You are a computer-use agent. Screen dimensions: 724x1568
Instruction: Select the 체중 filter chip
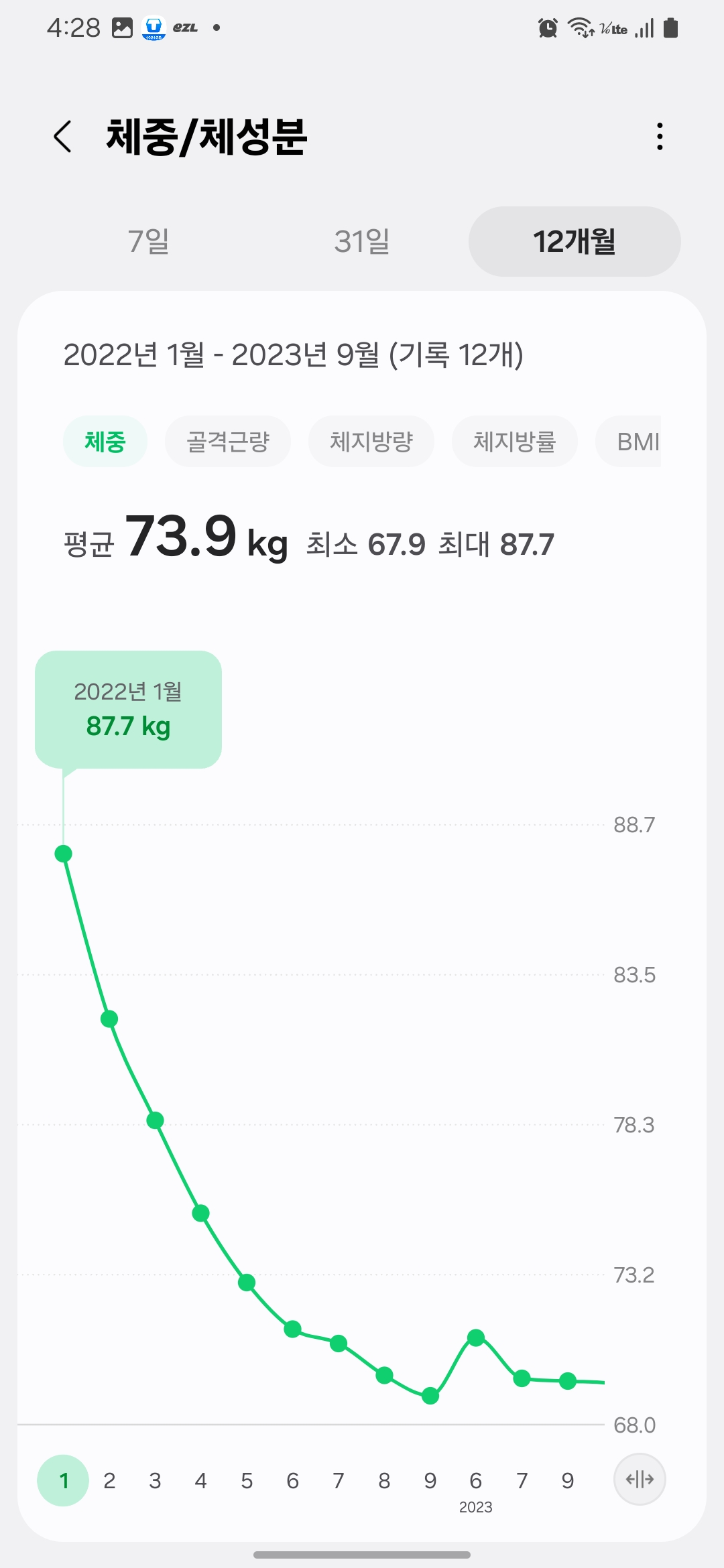pyautogui.click(x=105, y=441)
